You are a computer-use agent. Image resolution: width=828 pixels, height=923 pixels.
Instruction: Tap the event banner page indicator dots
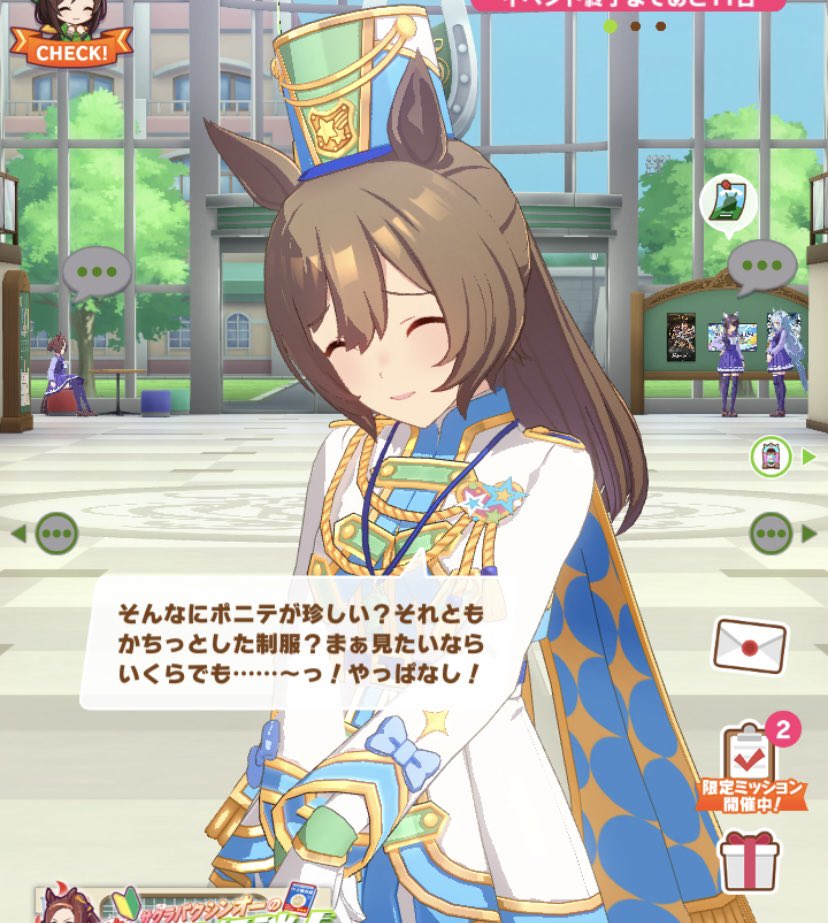[x=635, y=26]
